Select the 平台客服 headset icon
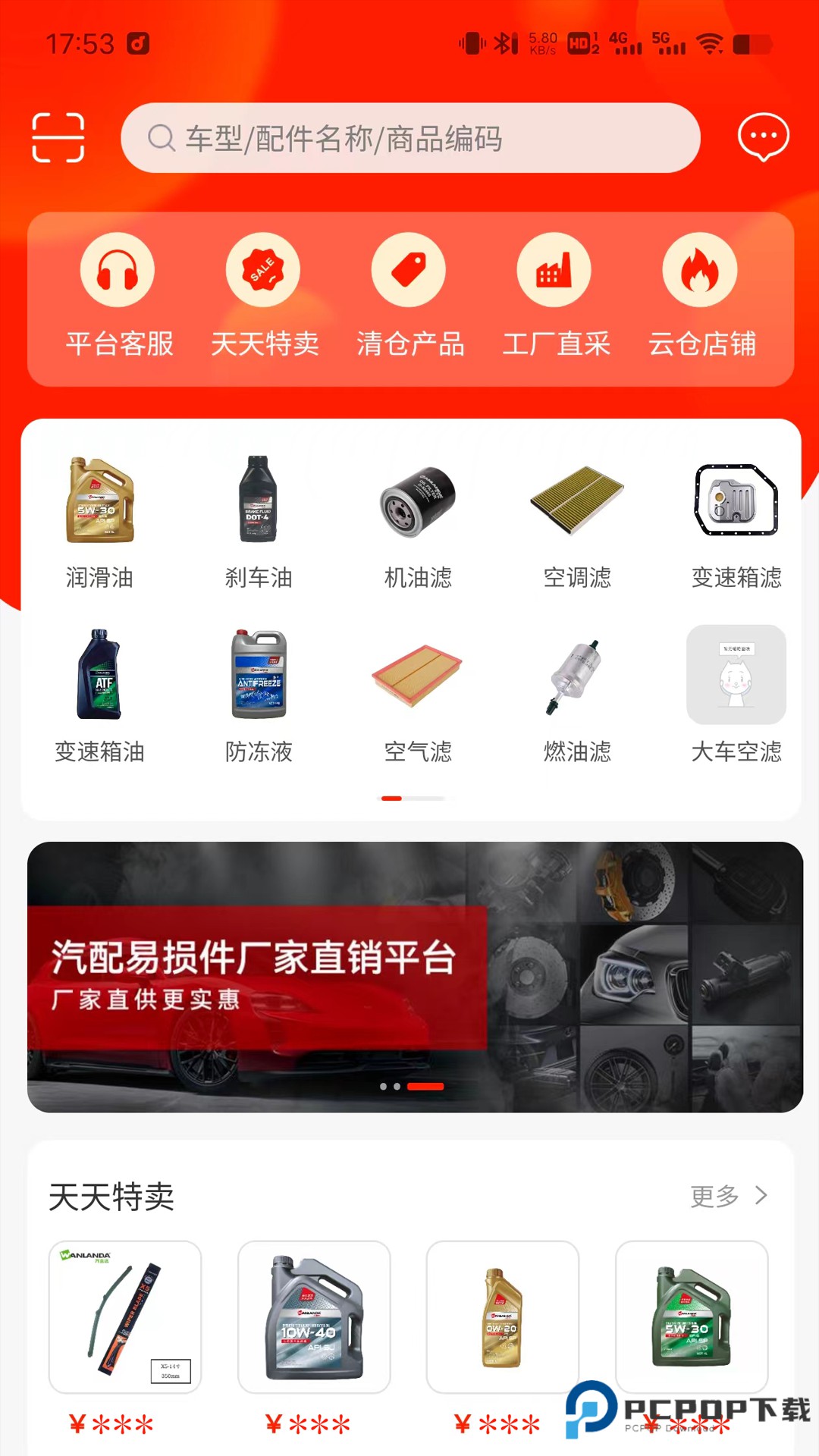Viewport: 819px width, 1456px height. point(118,269)
